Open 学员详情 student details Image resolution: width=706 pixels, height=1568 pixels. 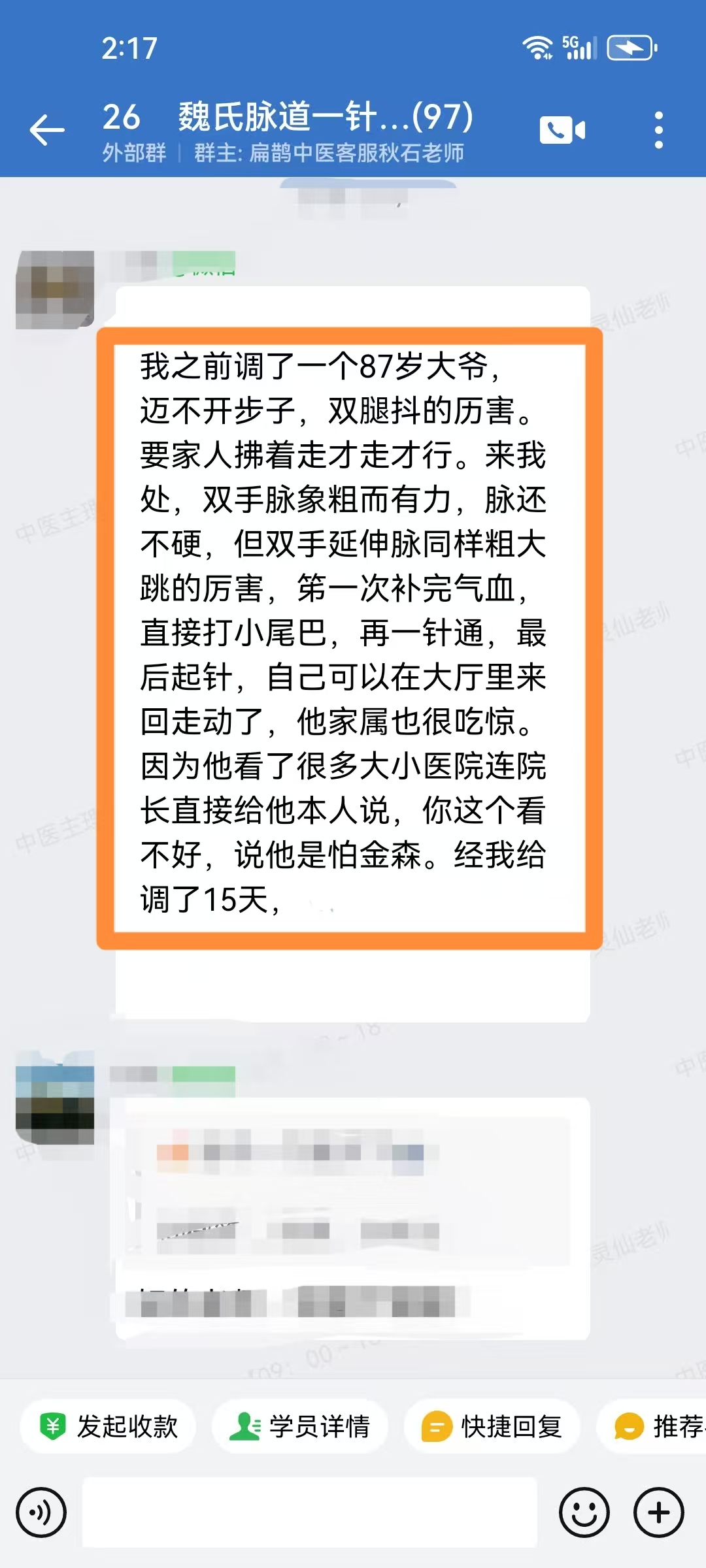[300, 1426]
